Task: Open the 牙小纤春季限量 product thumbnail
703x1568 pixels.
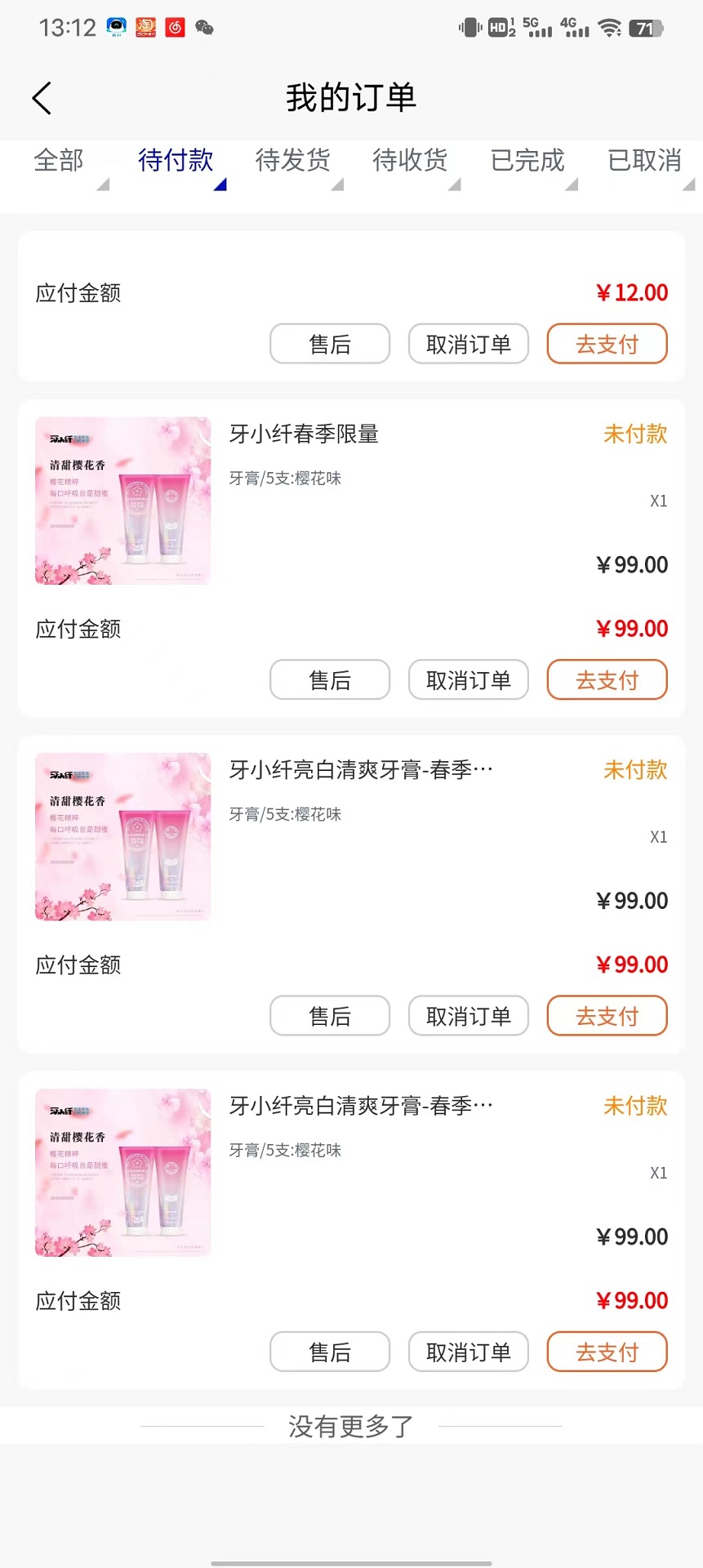Action: click(122, 501)
